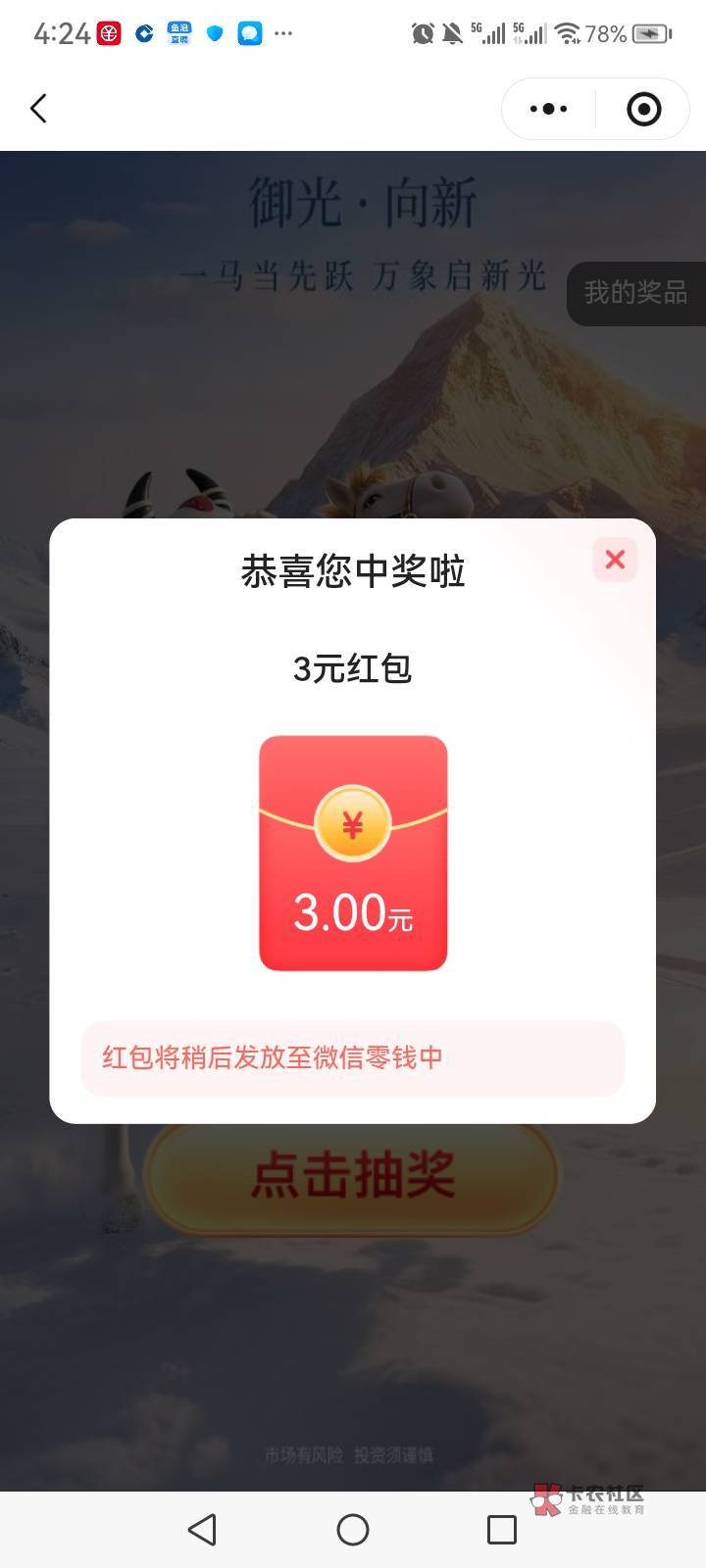
Task: Open recent apps from the navigation bar
Action: tap(502, 1529)
